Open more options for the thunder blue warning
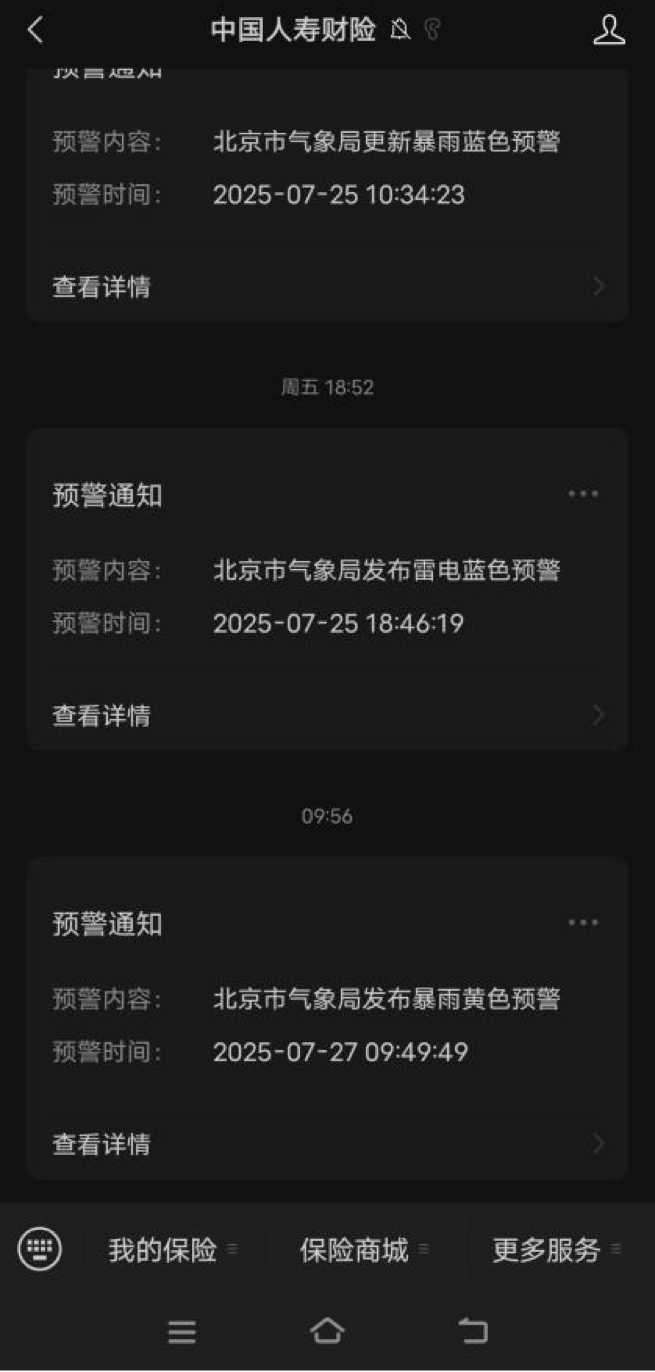Screen dimensions: 655x1372 583,494
